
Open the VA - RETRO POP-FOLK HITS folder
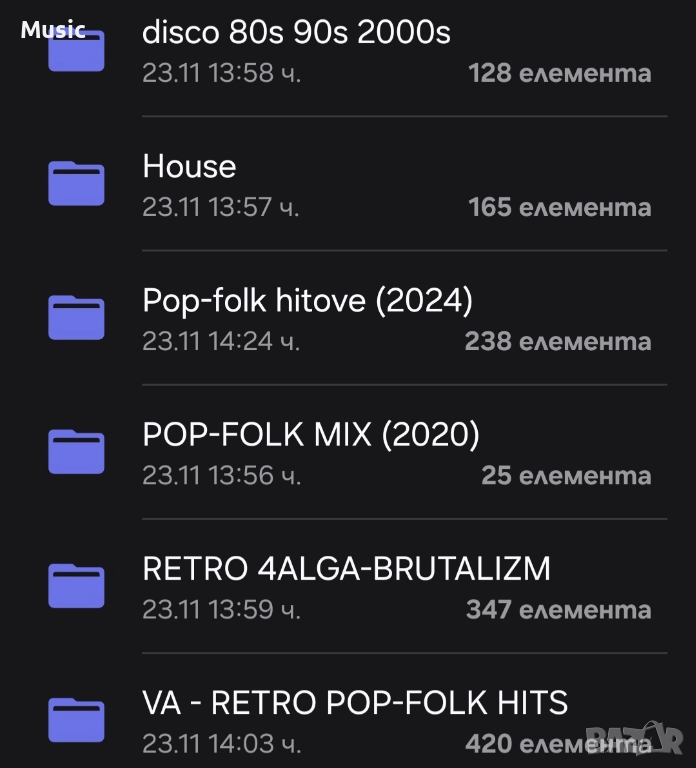point(355,703)
